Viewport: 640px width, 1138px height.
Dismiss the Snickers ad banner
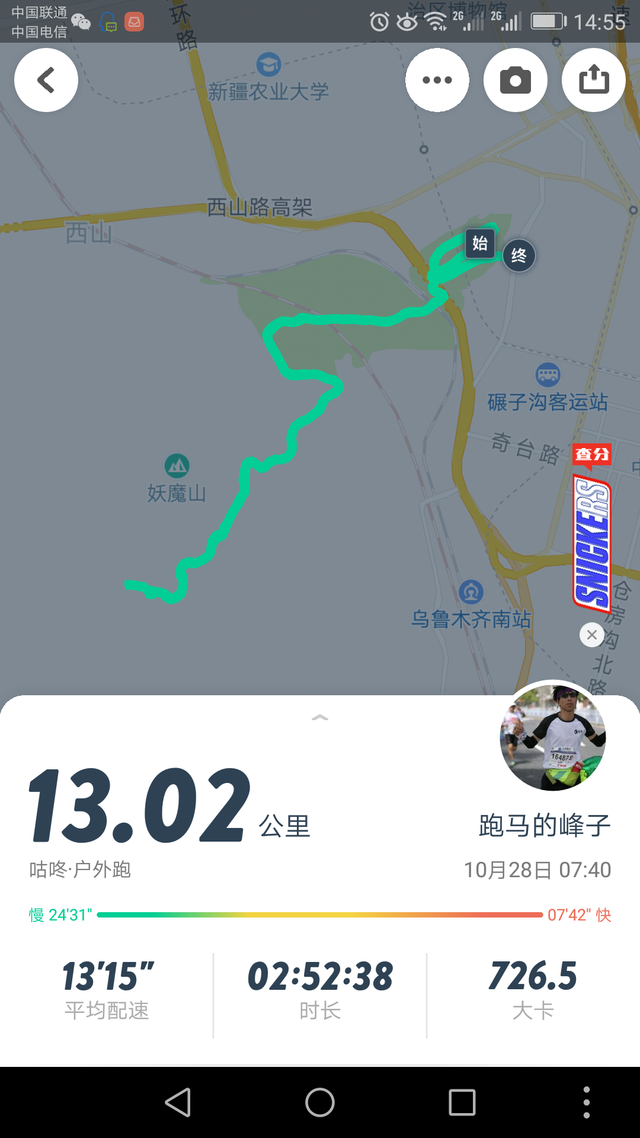click(591, 635)
